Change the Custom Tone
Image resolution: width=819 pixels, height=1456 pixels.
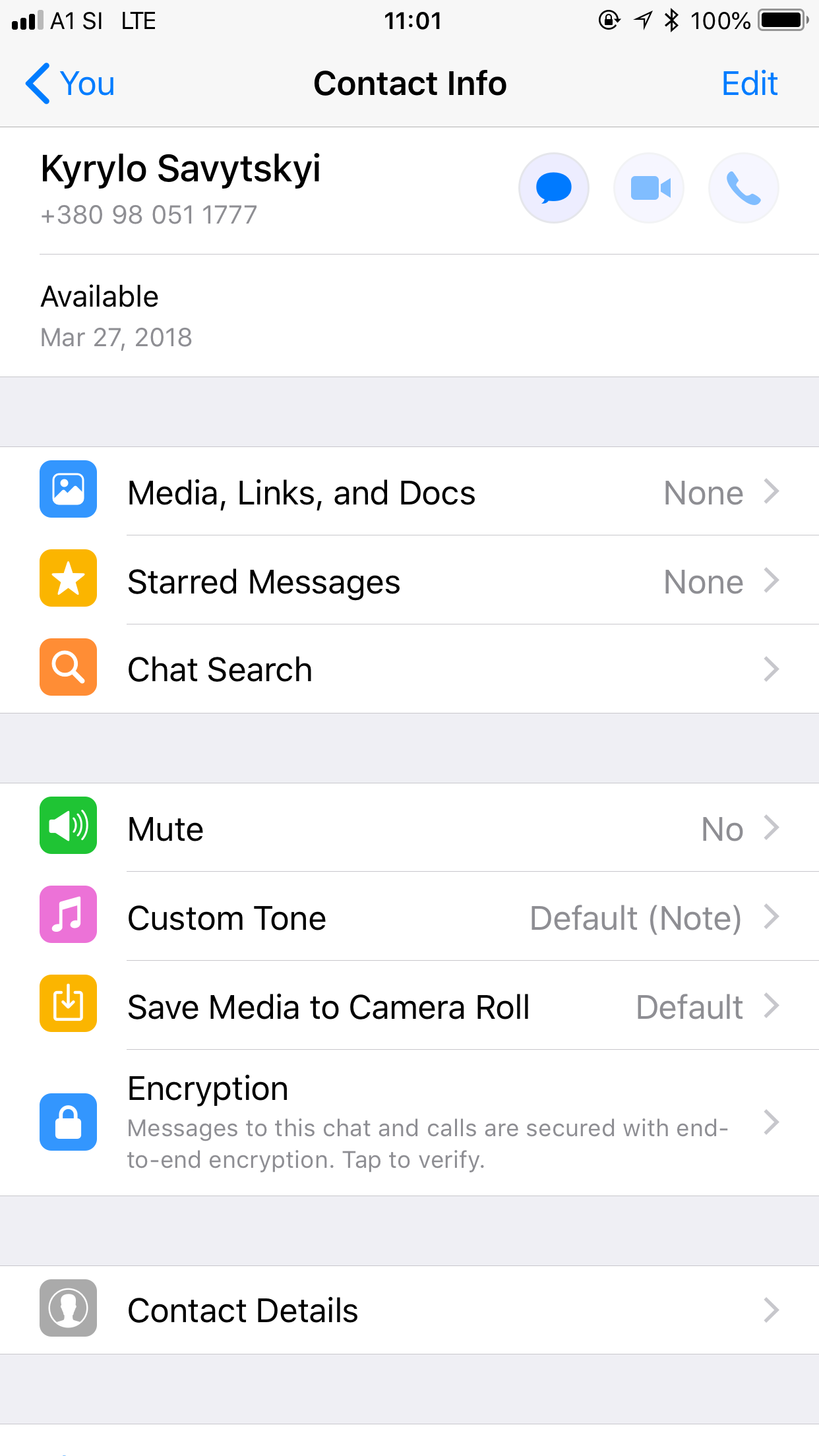409,917
